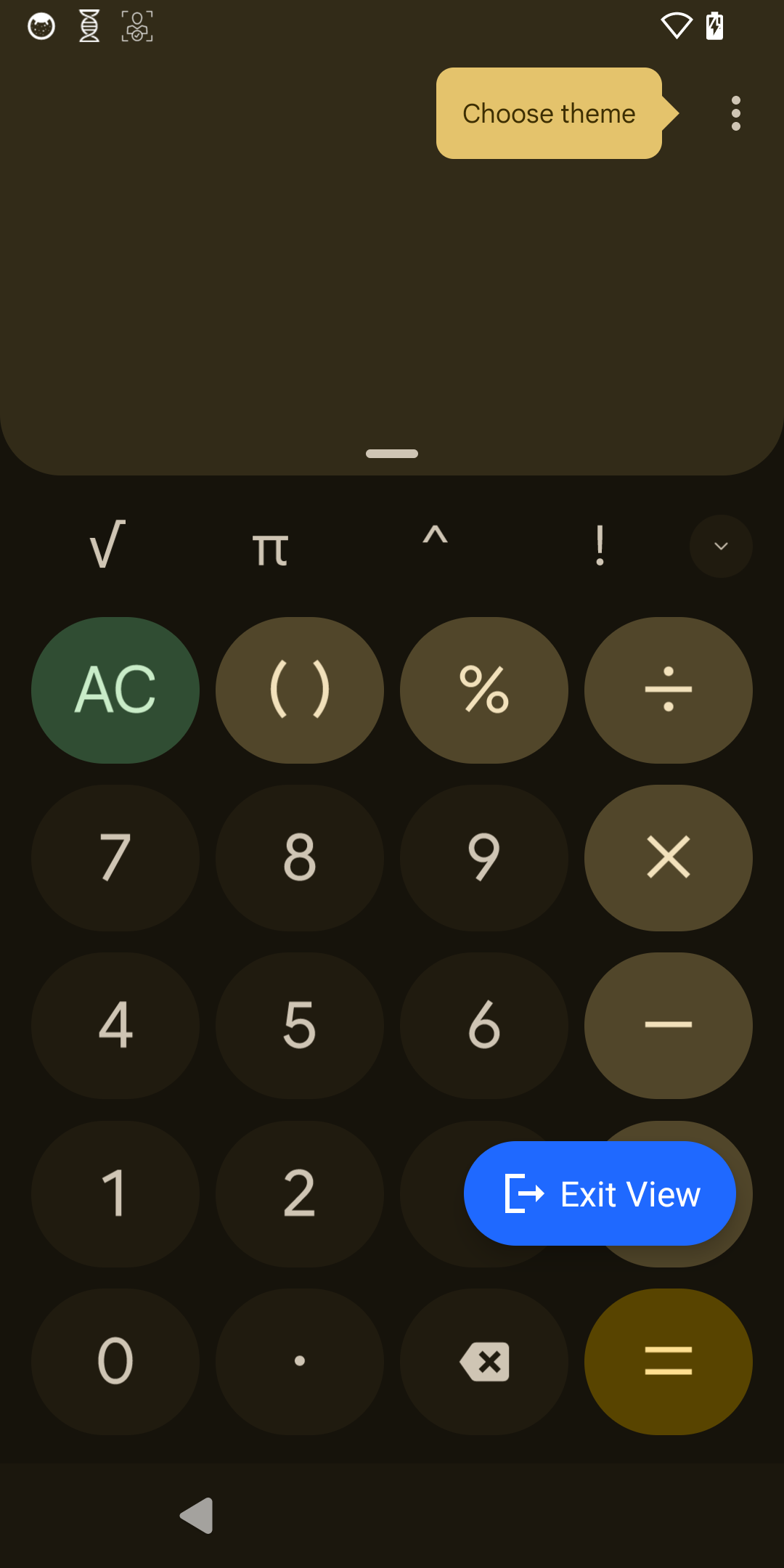
Task: Enter digit 7
Action: tap(115, 857)
